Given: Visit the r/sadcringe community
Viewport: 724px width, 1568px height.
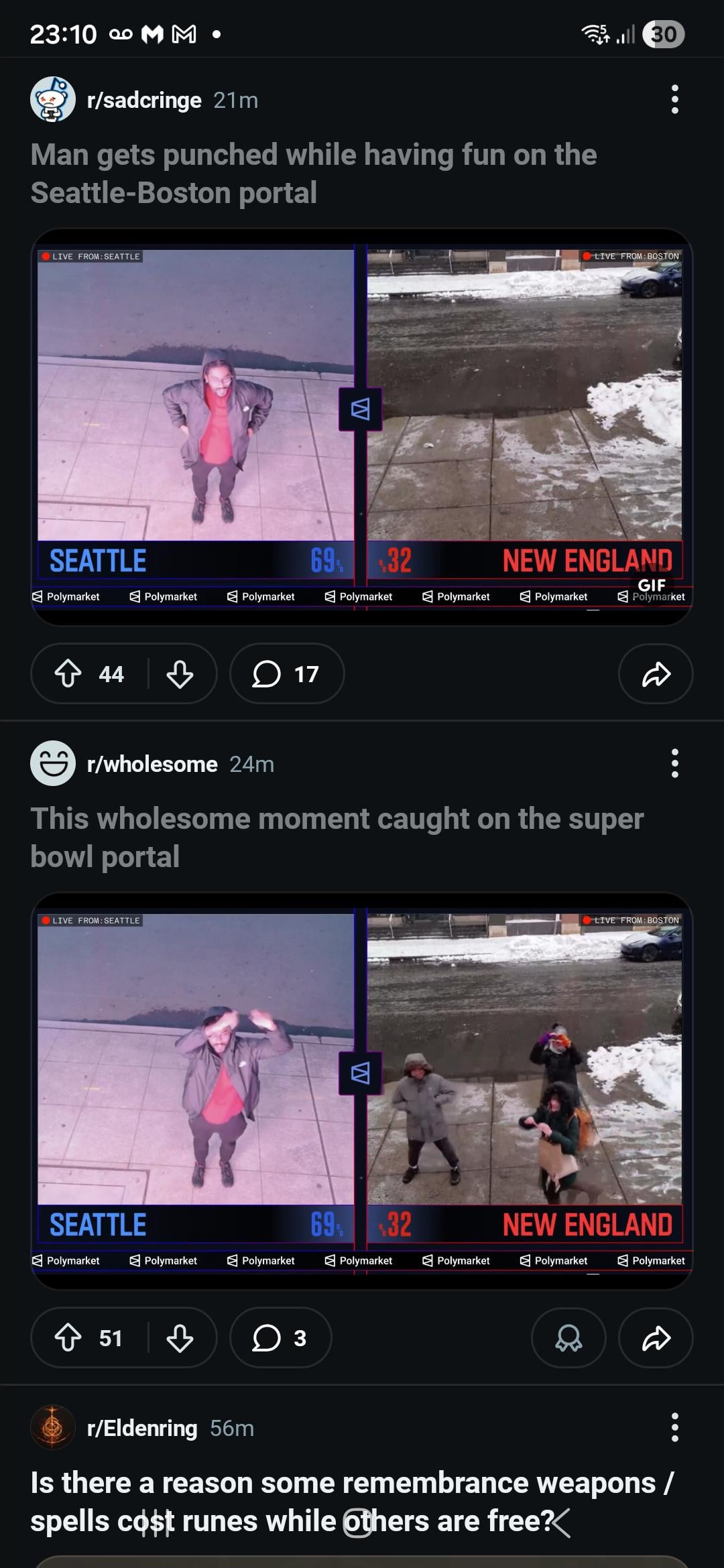Looking at the screenshot, I should [144, 100].
